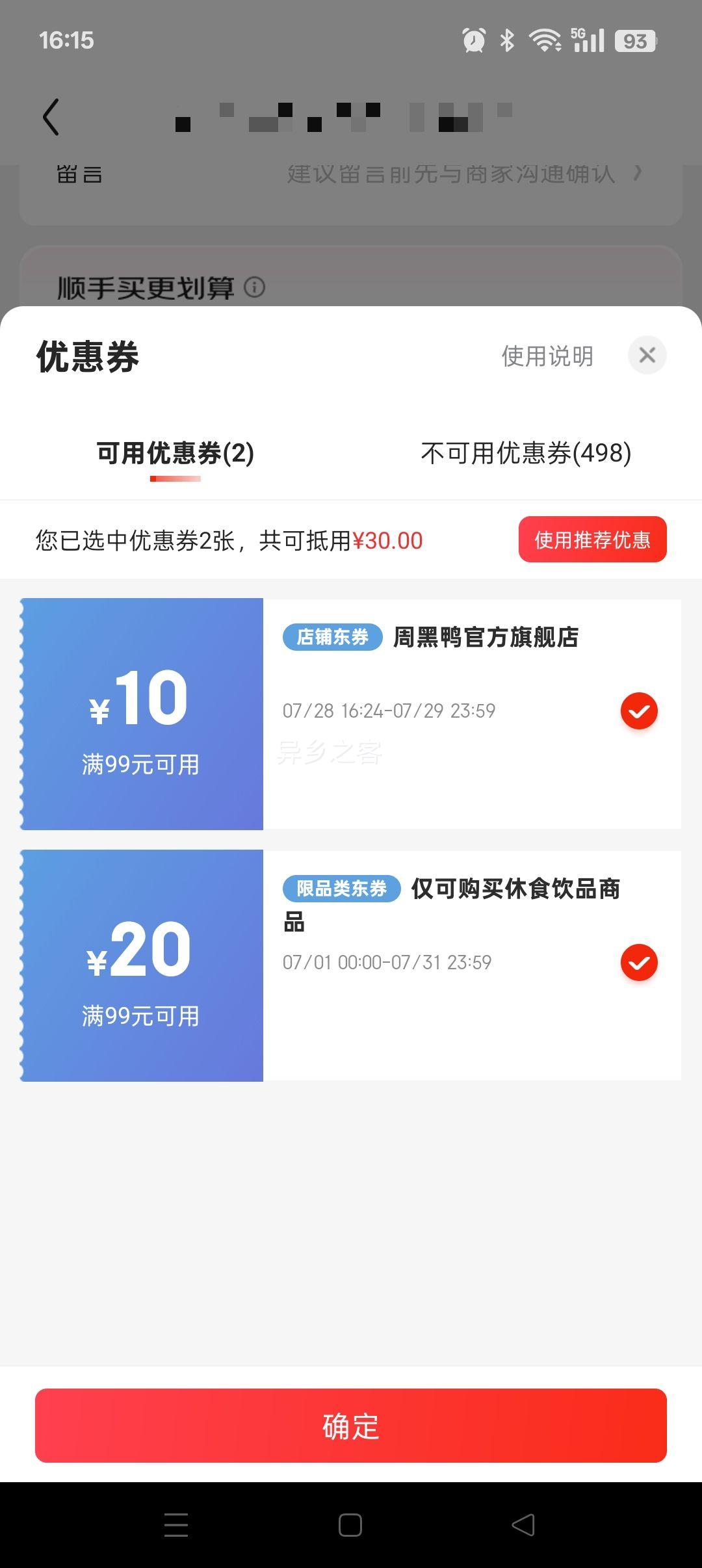Confirm selection with 确定 button

(x=351, y=1426)
